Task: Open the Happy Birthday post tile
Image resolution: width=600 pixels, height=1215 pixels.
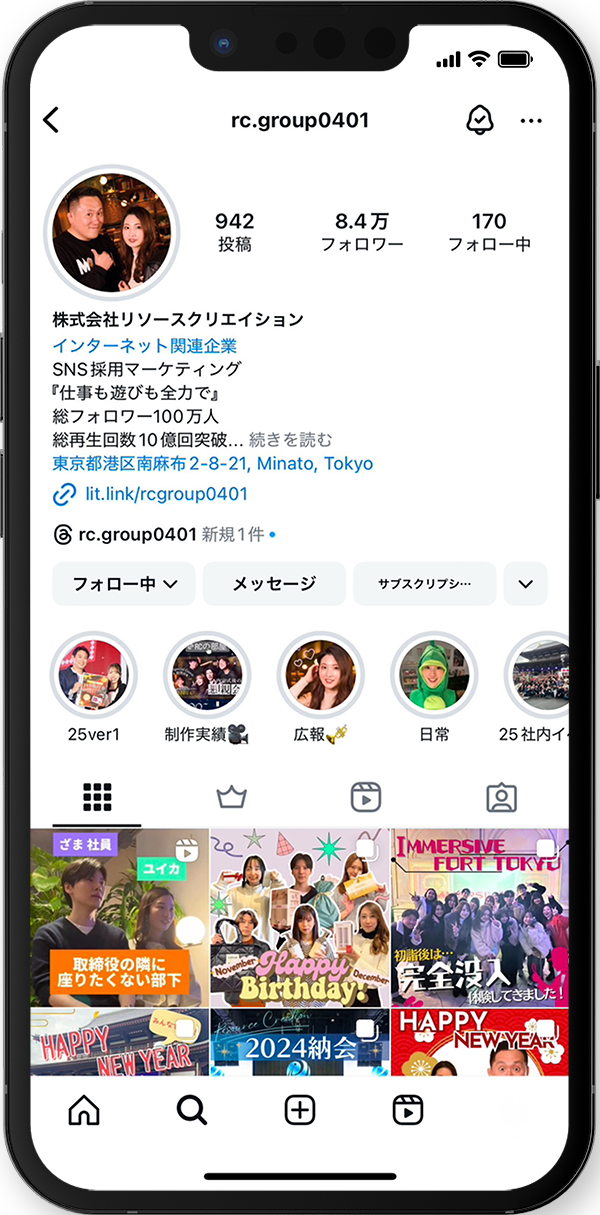Action: coord(299,917)
